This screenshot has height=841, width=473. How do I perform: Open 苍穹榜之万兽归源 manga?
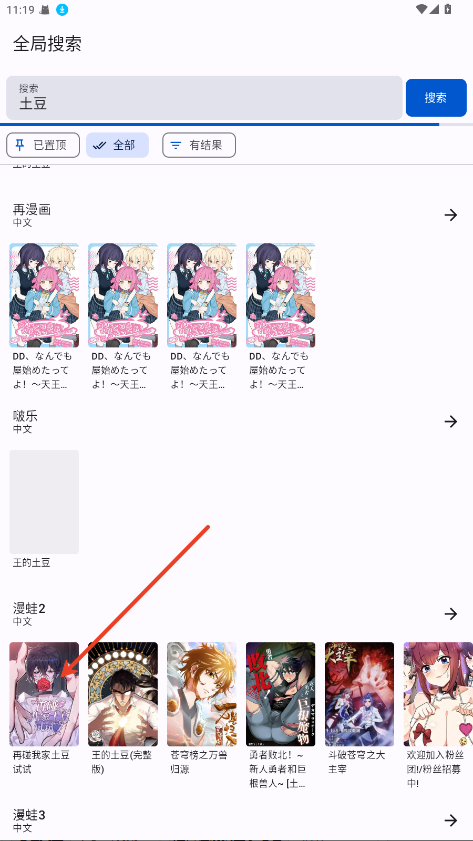tap(202, 709)
